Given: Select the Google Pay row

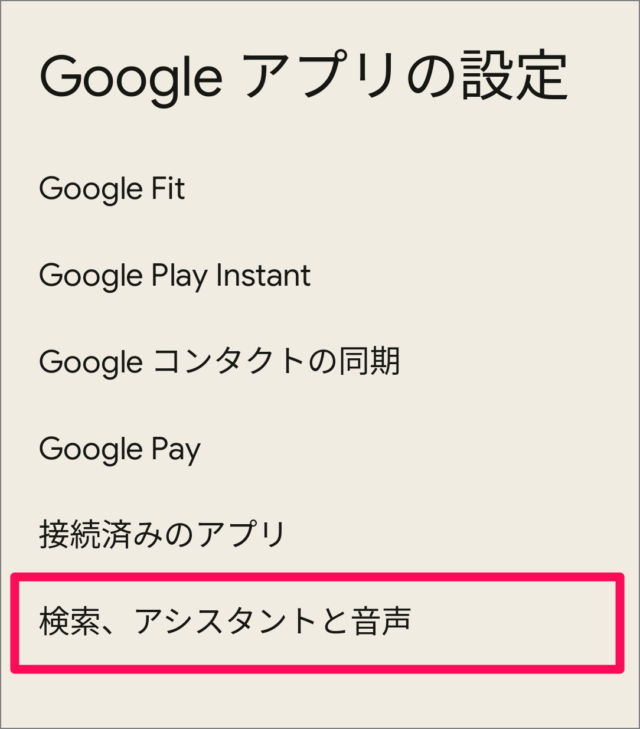Looking at the screenshot, I should [120, 448].
